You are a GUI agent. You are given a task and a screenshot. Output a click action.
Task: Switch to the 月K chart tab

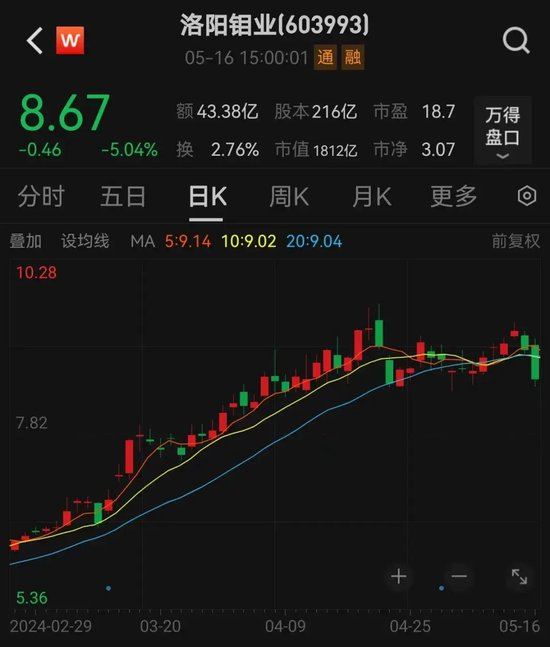[x=372, y=196]
